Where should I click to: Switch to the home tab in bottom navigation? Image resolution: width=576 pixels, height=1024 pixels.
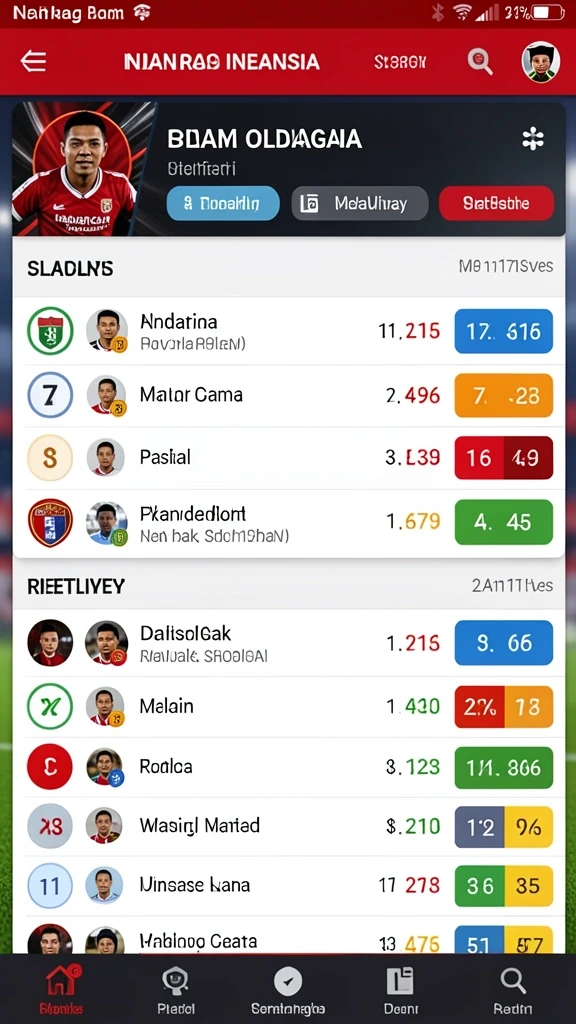pos(61,989)
